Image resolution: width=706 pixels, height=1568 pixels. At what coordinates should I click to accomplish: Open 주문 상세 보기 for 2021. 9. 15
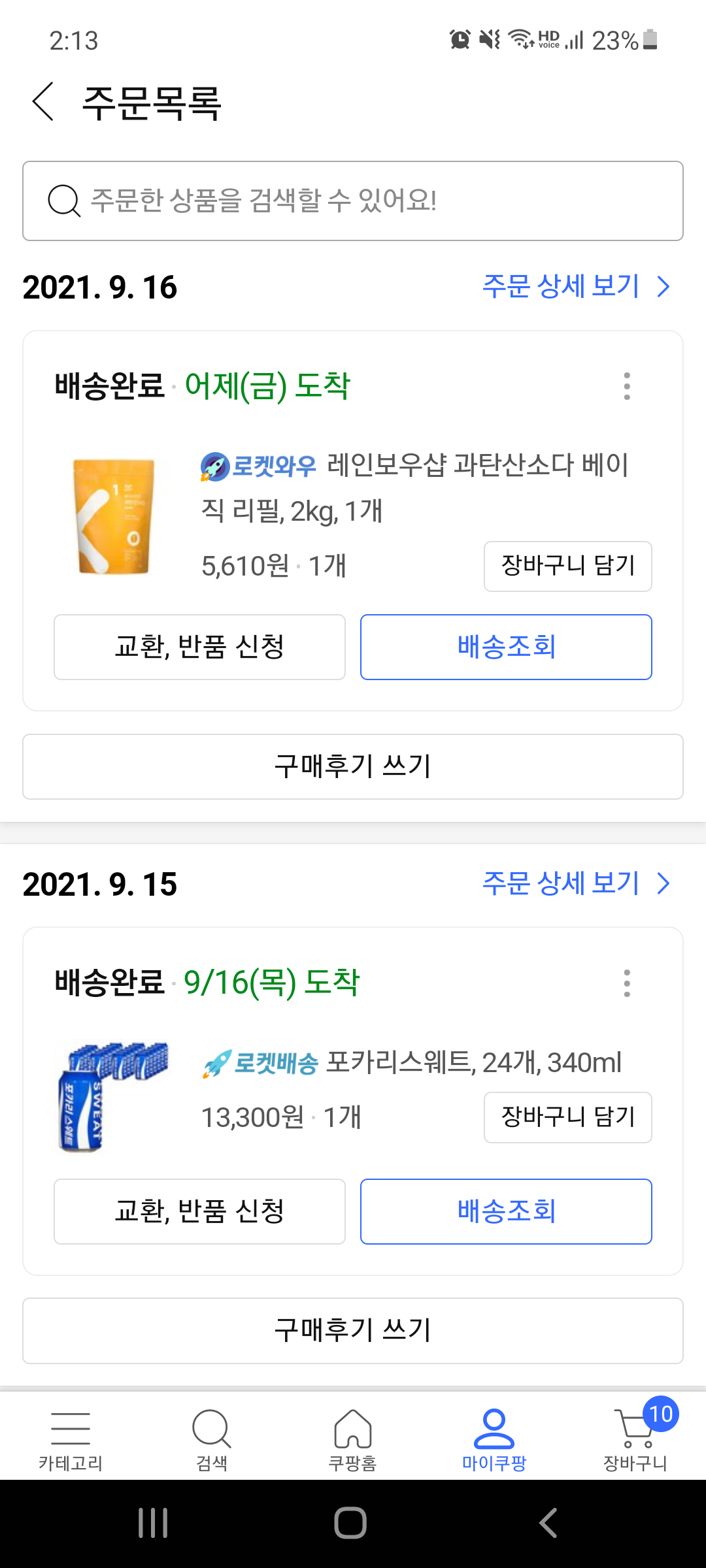click(575, 883)
